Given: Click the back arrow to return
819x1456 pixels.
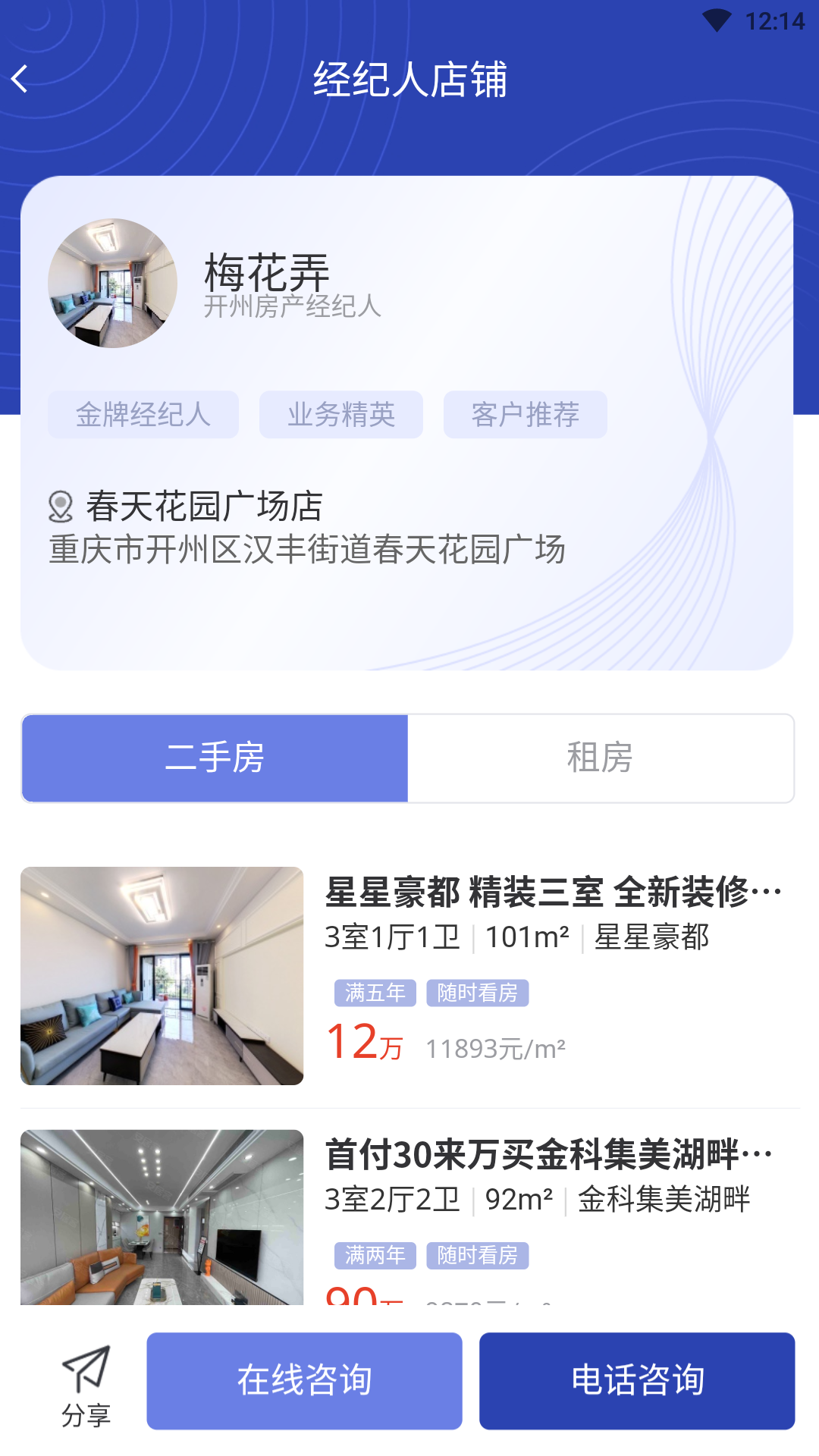Looking at the screenshot, I should [20, 79].
